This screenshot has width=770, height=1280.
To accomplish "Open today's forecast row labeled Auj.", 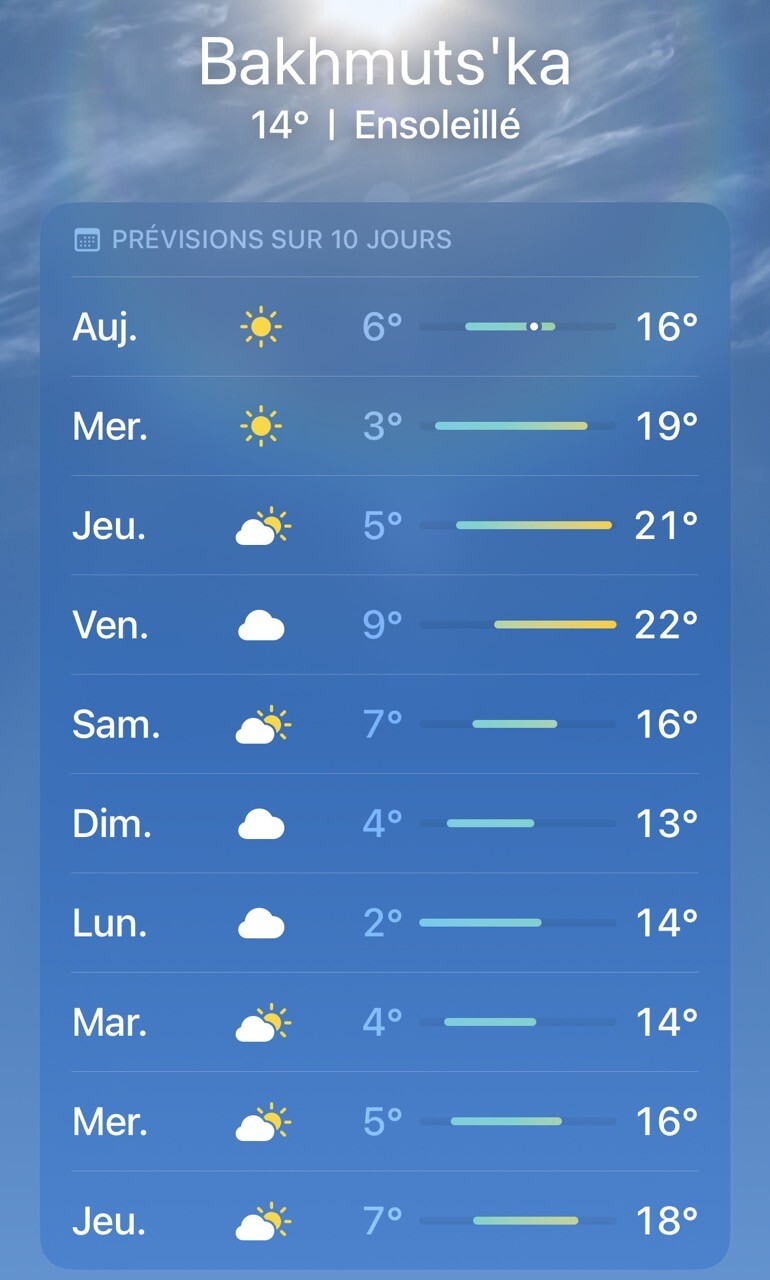I will tap(385, 327).
